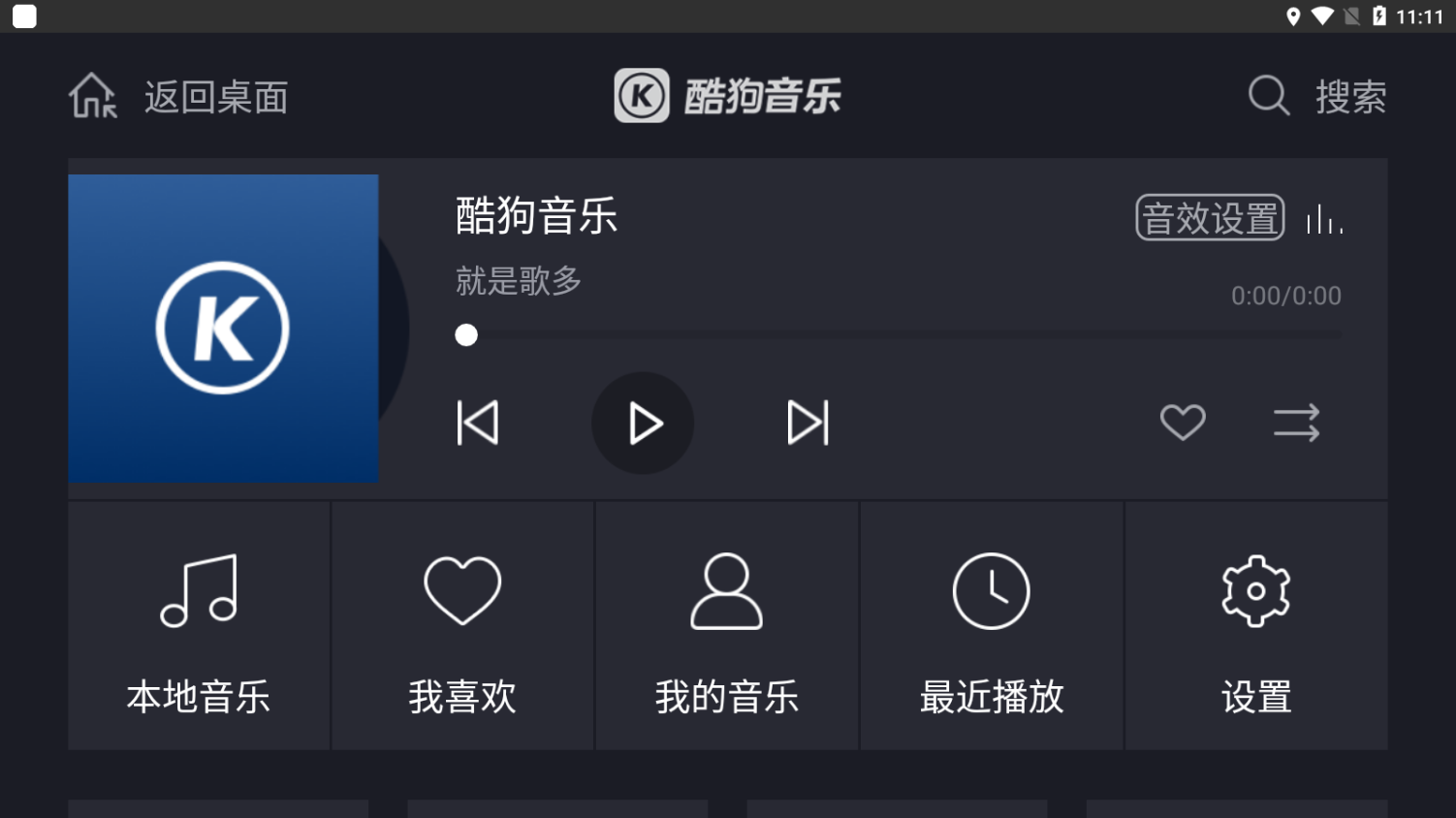The width and height of the screenshot is (1456, 818).
Task: Open 我的音乐 my music
Action: click(x=727, y=626)
